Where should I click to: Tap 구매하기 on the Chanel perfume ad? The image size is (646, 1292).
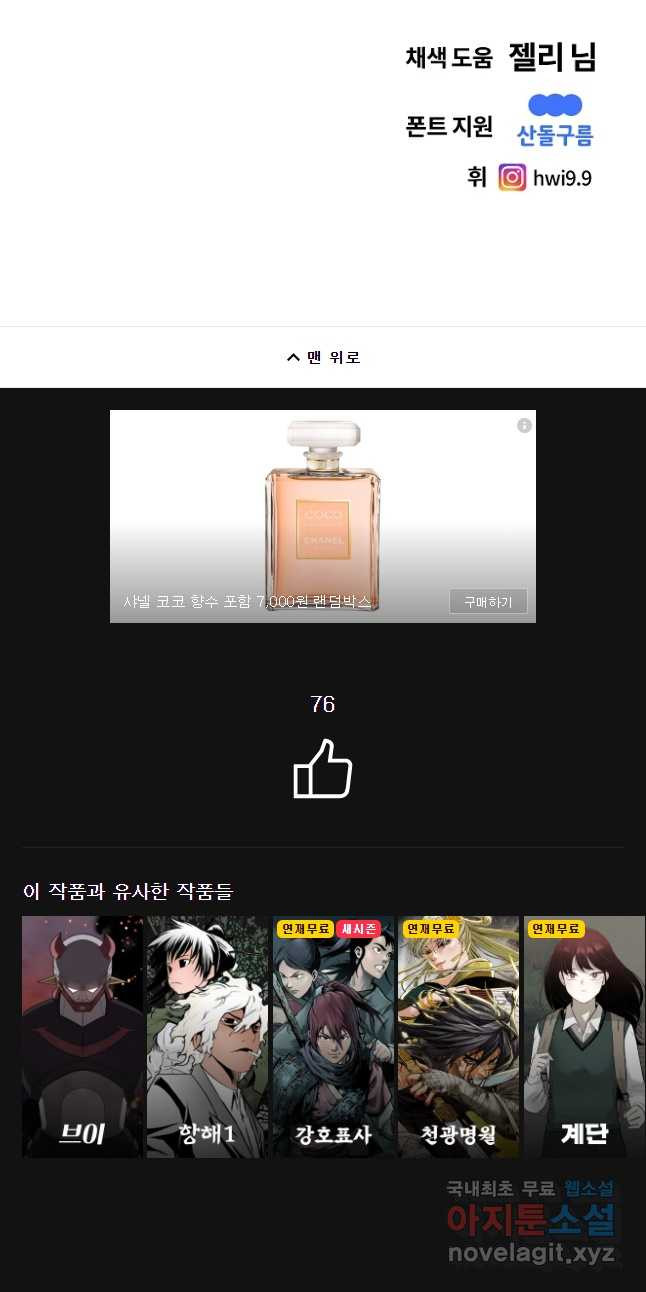tap(488, 601)
